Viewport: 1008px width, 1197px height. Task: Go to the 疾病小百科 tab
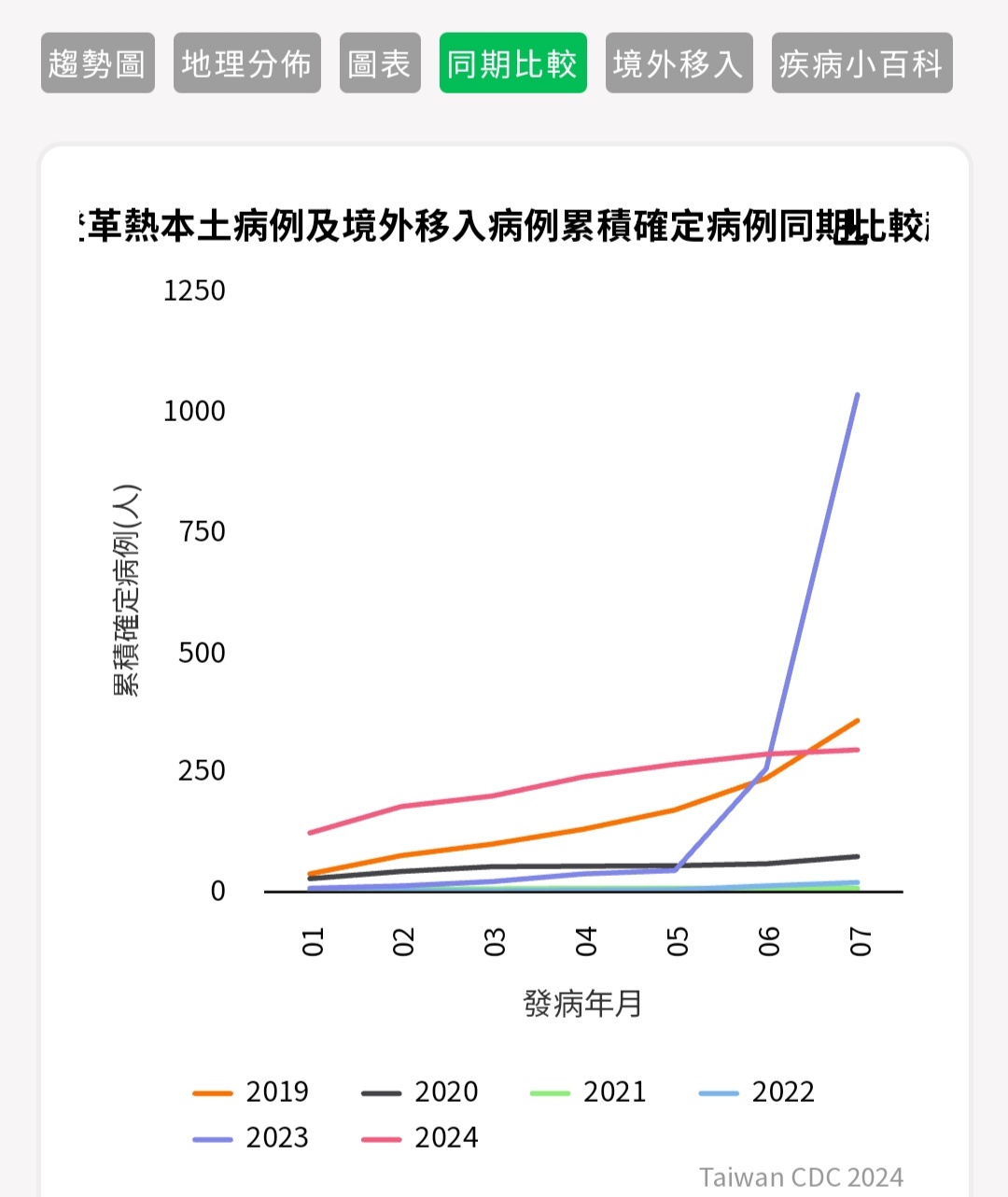(861, 63)
